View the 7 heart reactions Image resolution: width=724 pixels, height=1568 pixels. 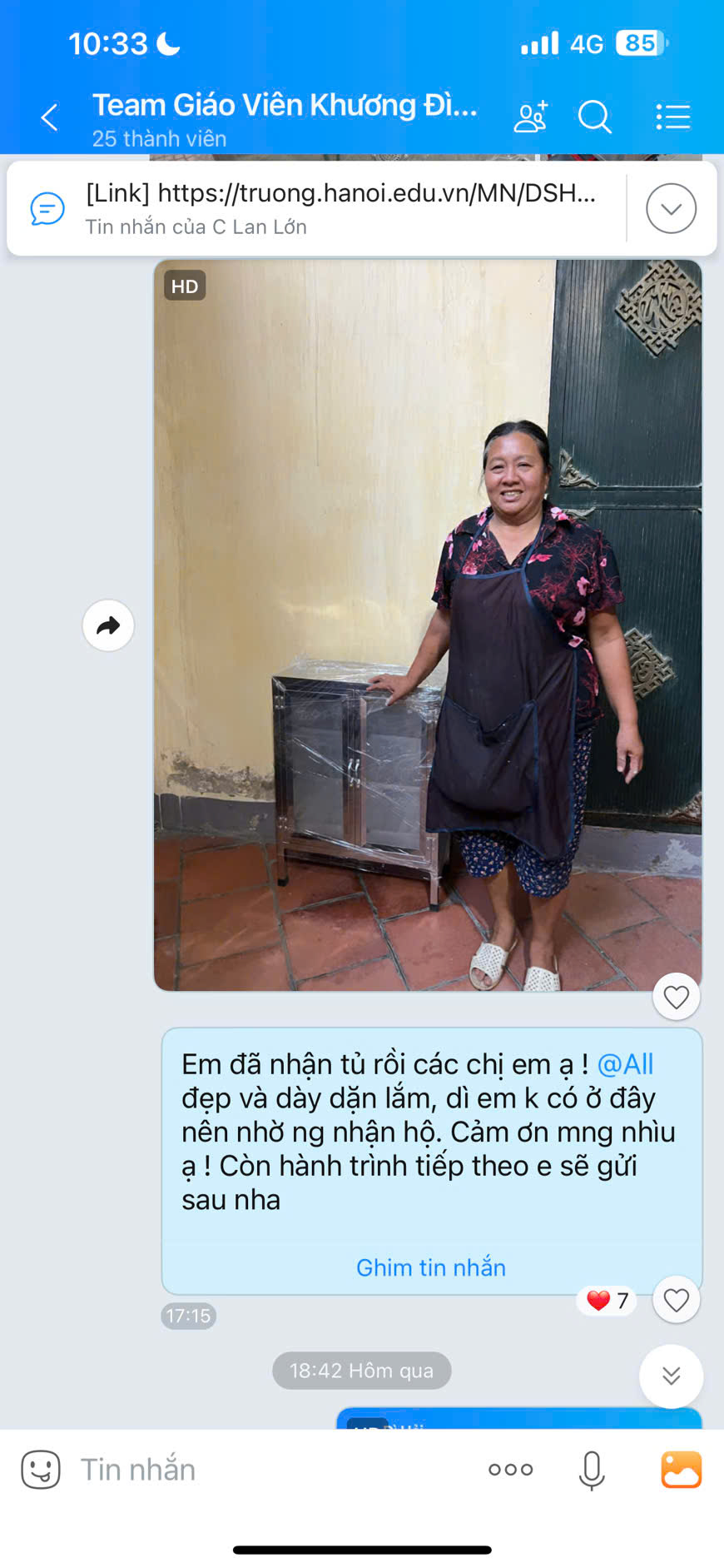[x=607, y=1300]
